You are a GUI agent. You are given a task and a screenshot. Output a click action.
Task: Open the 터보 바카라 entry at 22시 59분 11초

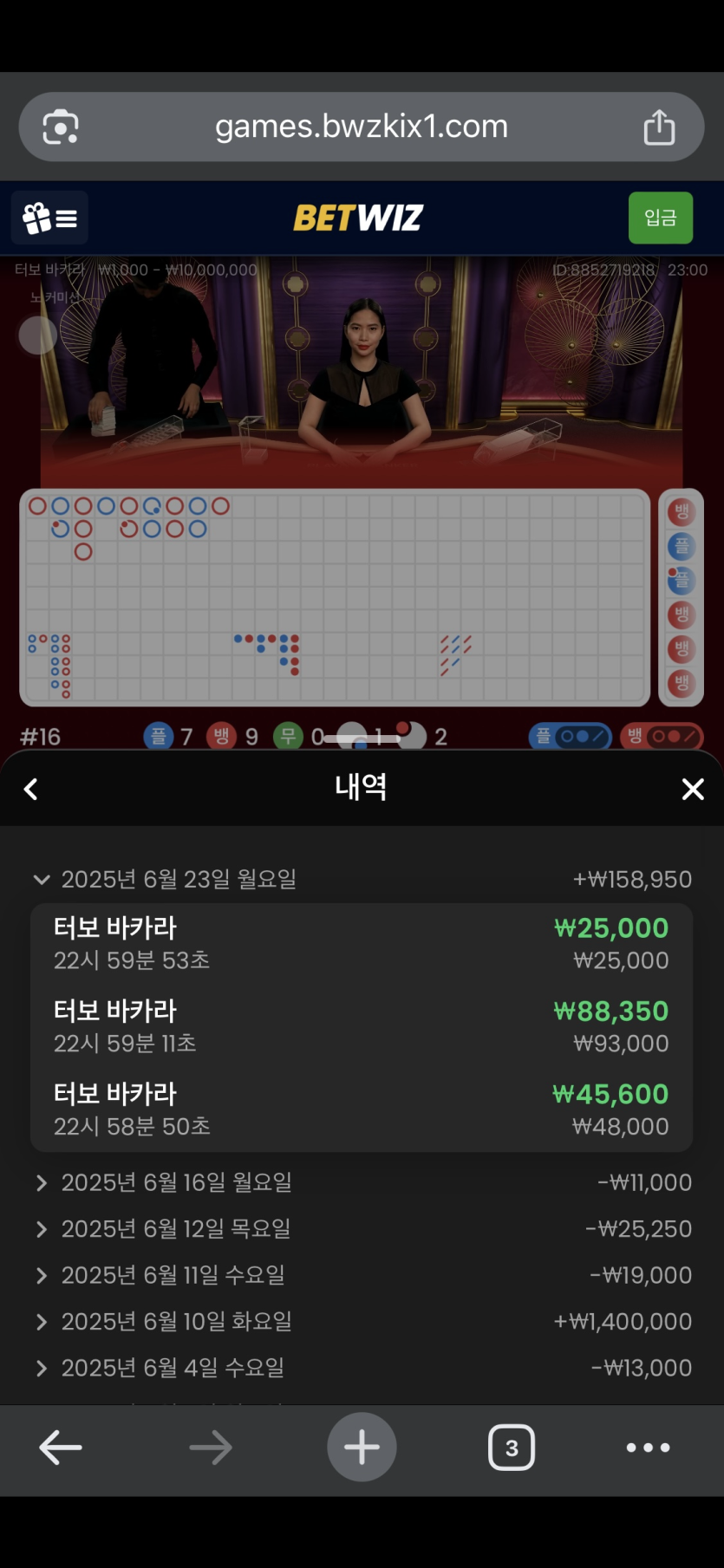pyautogui.click(x=361, y=1026)
